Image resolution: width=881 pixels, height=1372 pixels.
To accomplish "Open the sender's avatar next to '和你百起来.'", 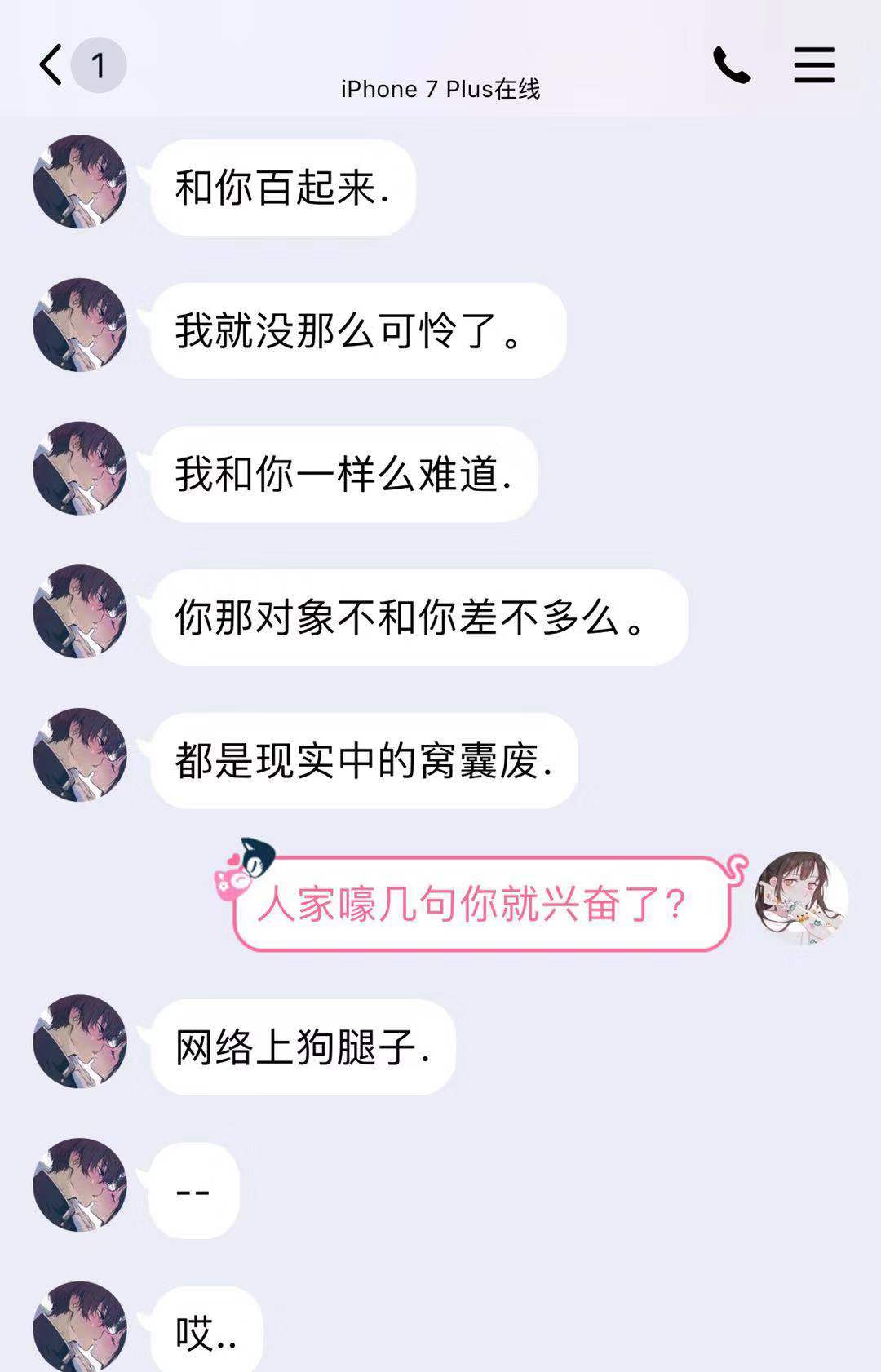I will pos(79,184).
